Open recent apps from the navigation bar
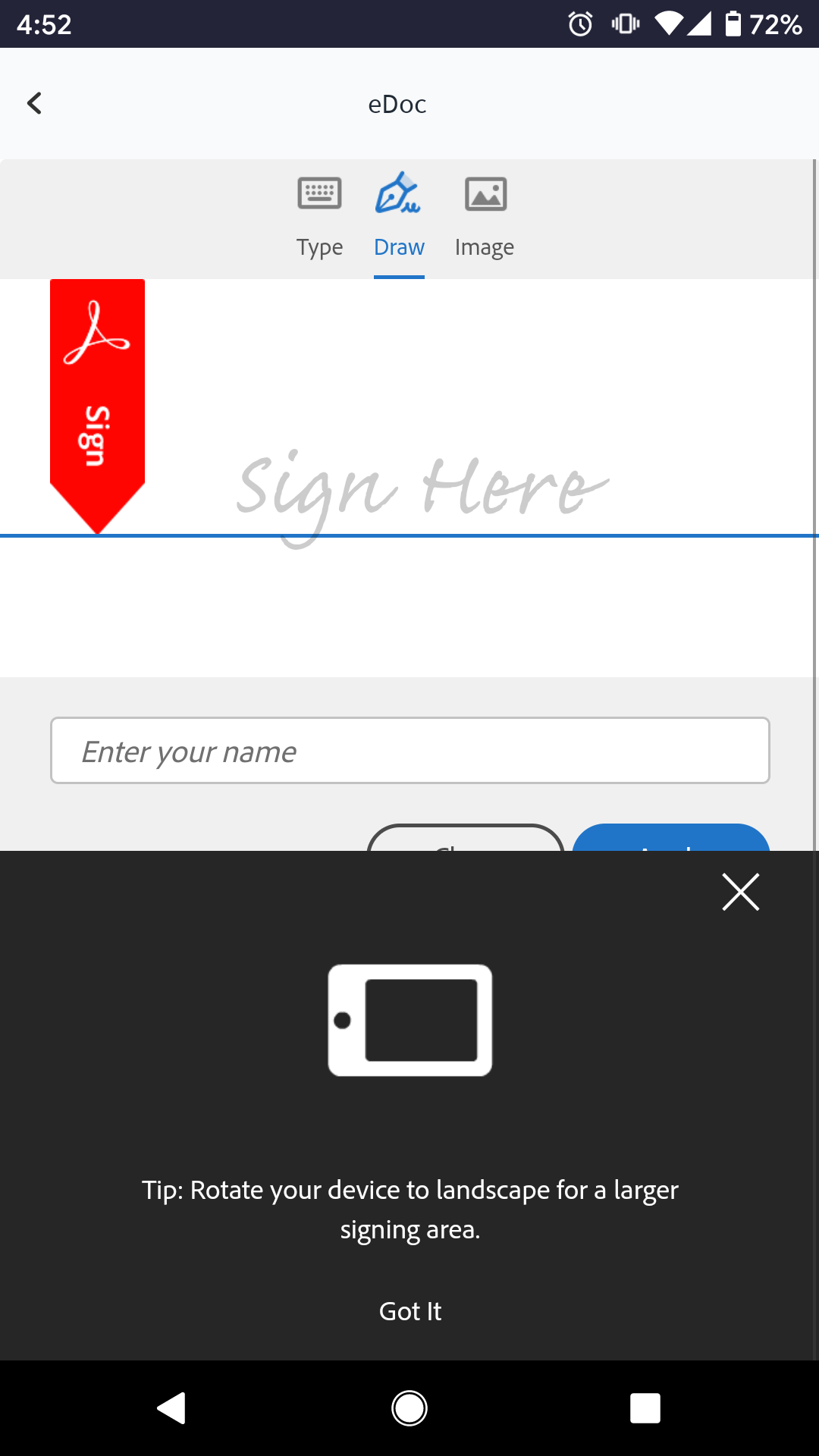This screenshot has height=1456, width=819. point(645,1408)
